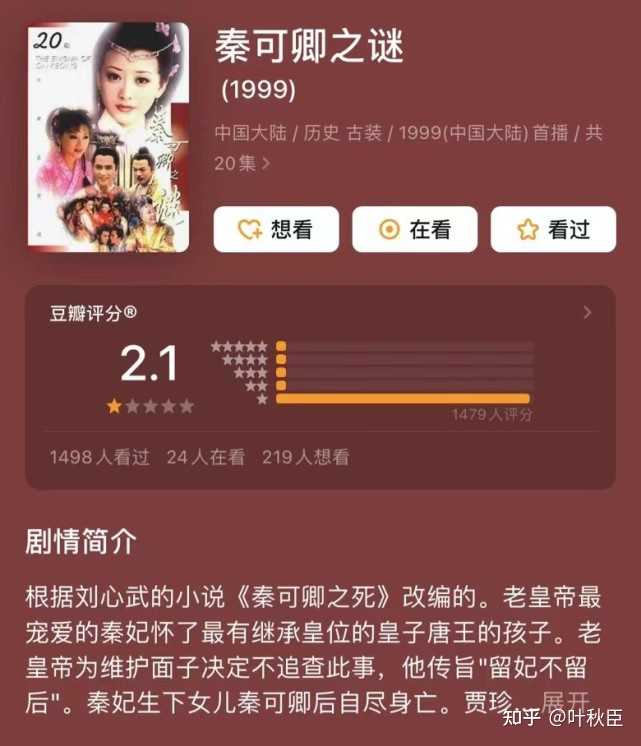Image resolution: width=641 pixels, height=746 pixels.
Task: Mark the drama as 在看
Action: pos(414,230)
